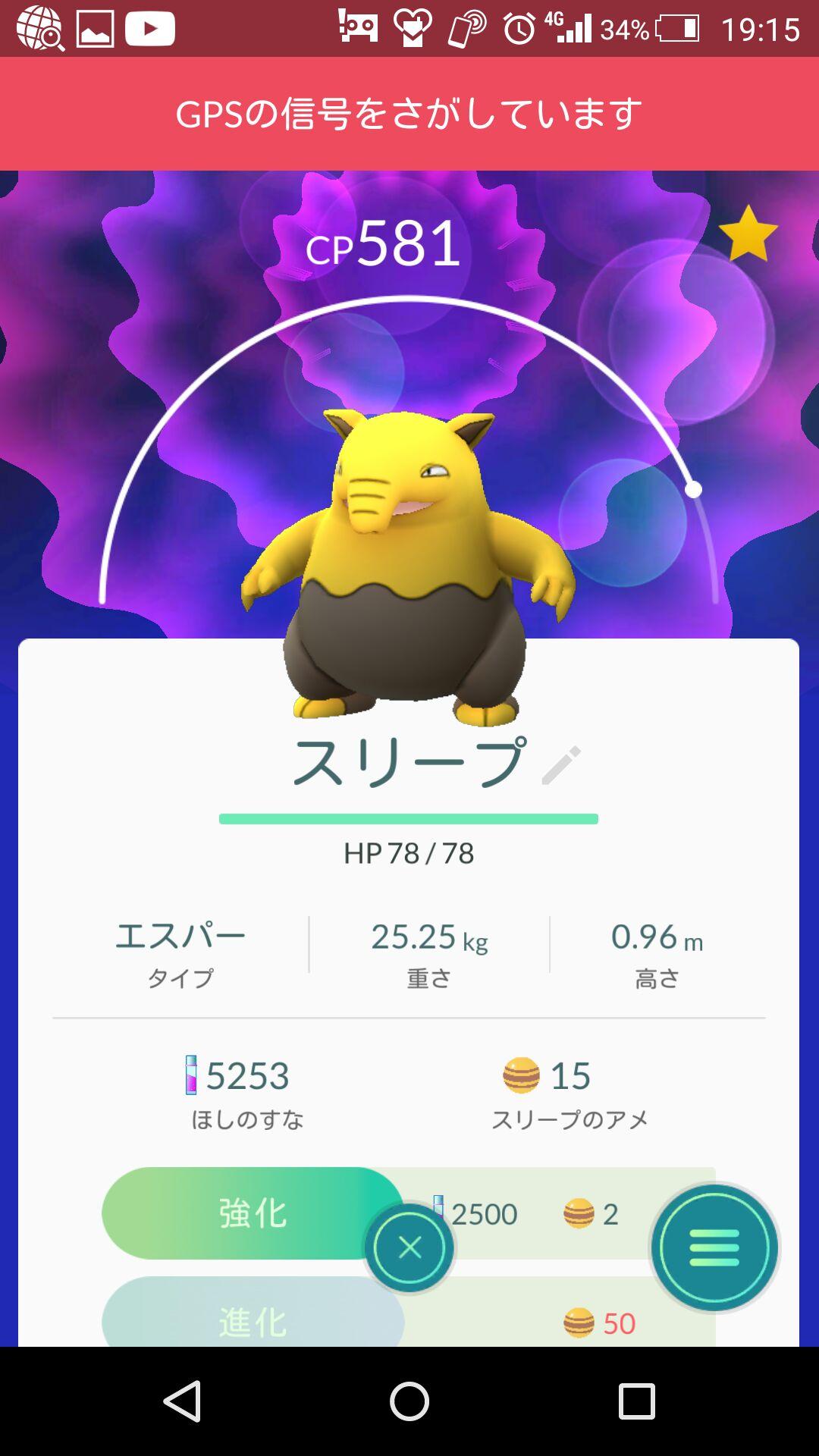Go to the home screen

[x=409, y=1401]
